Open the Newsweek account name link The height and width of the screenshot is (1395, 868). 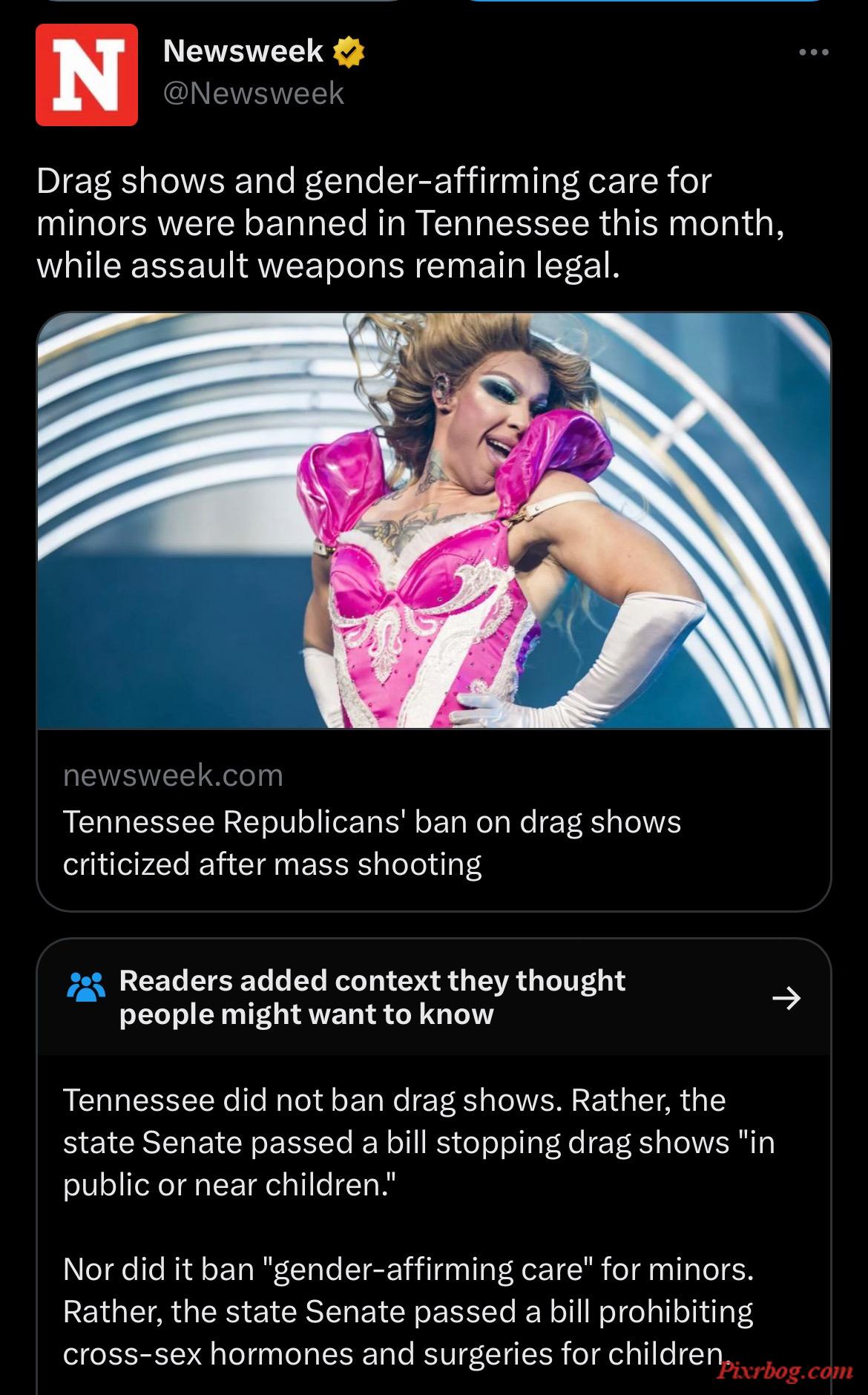(243, 51)
